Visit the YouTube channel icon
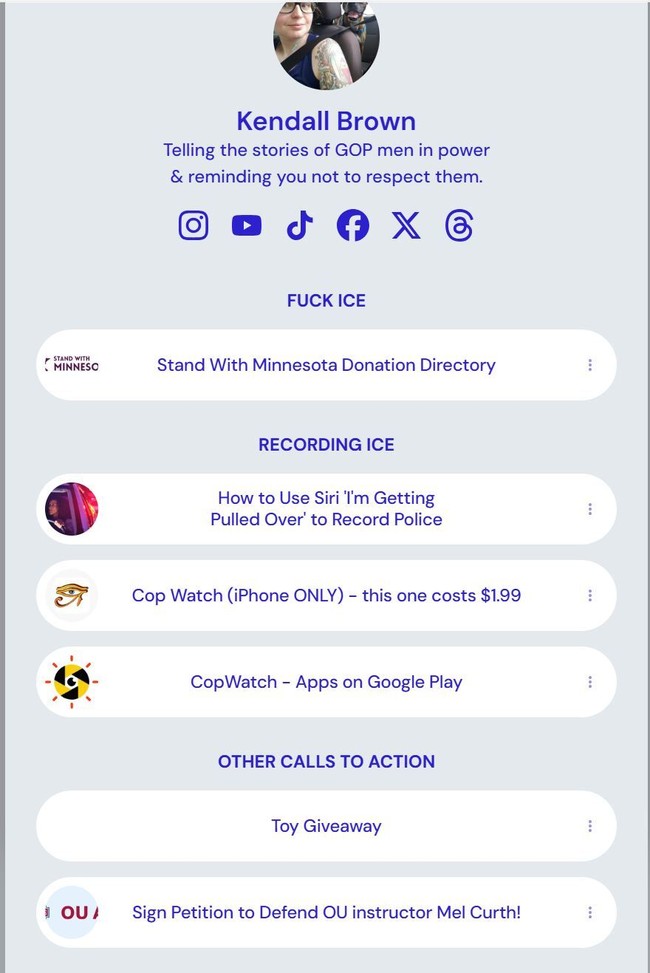Viewport: 650px width, 973px height. (246, 225)
